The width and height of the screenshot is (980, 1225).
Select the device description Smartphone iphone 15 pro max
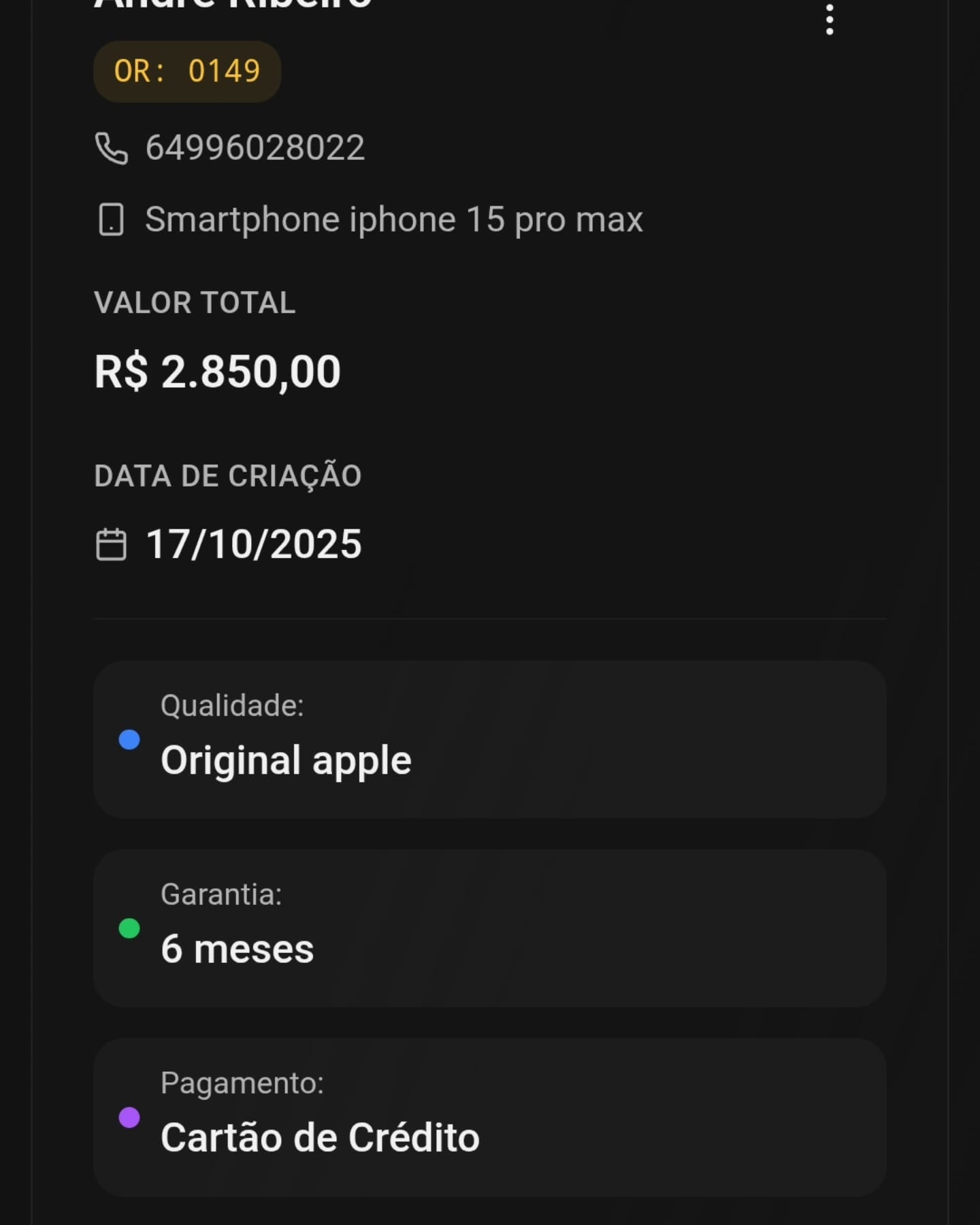[393, 218]
